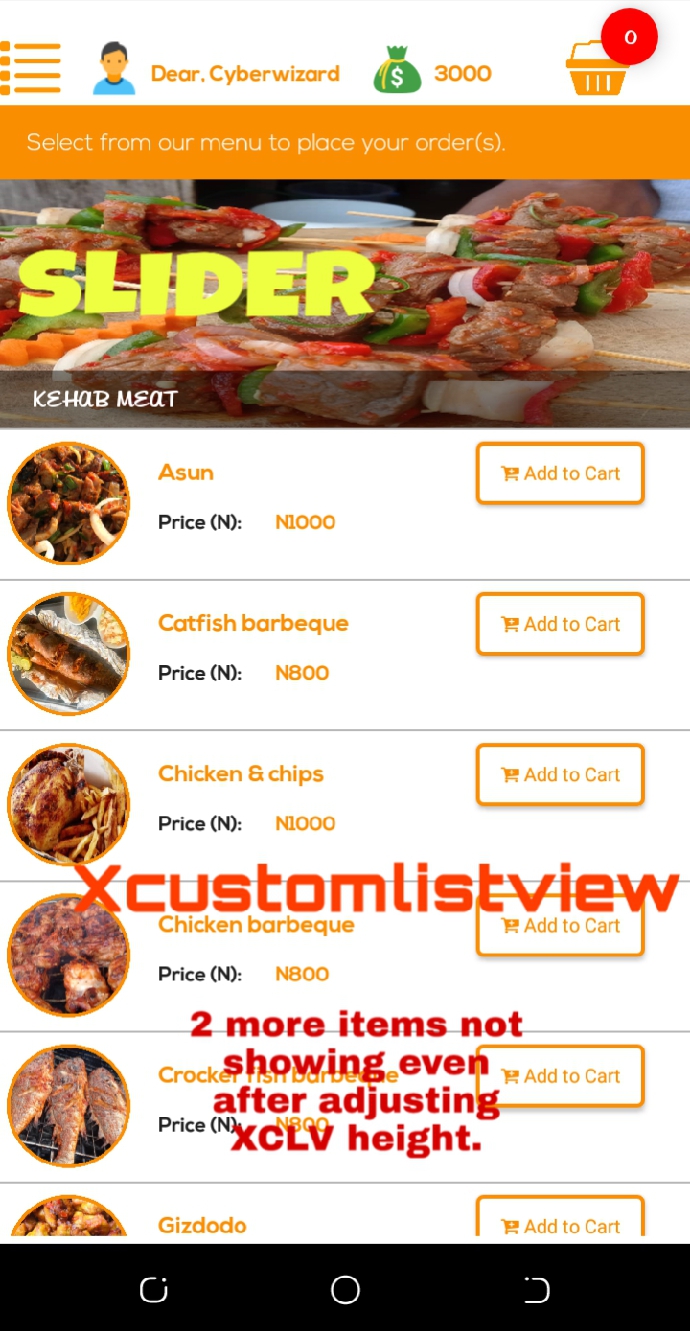The width and height of the screenshot is (690, 1331).
Task: Add Asun to the cart
Action: click(x=560, y=473)
